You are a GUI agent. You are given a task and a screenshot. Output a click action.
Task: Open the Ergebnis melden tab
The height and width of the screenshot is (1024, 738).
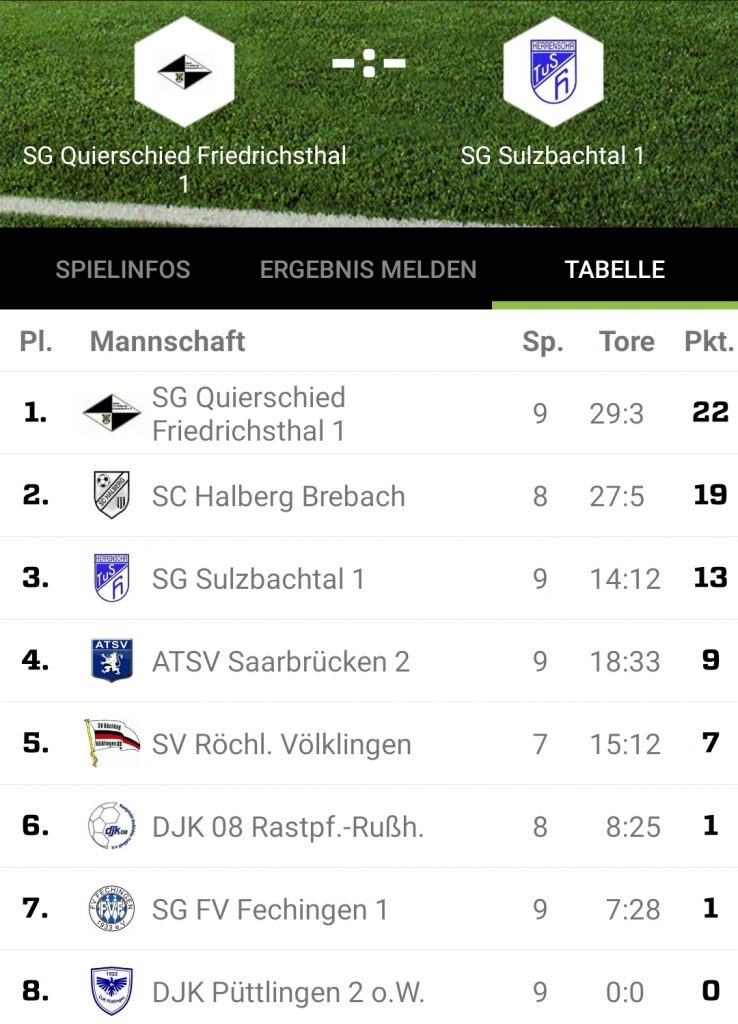point(368,269)
